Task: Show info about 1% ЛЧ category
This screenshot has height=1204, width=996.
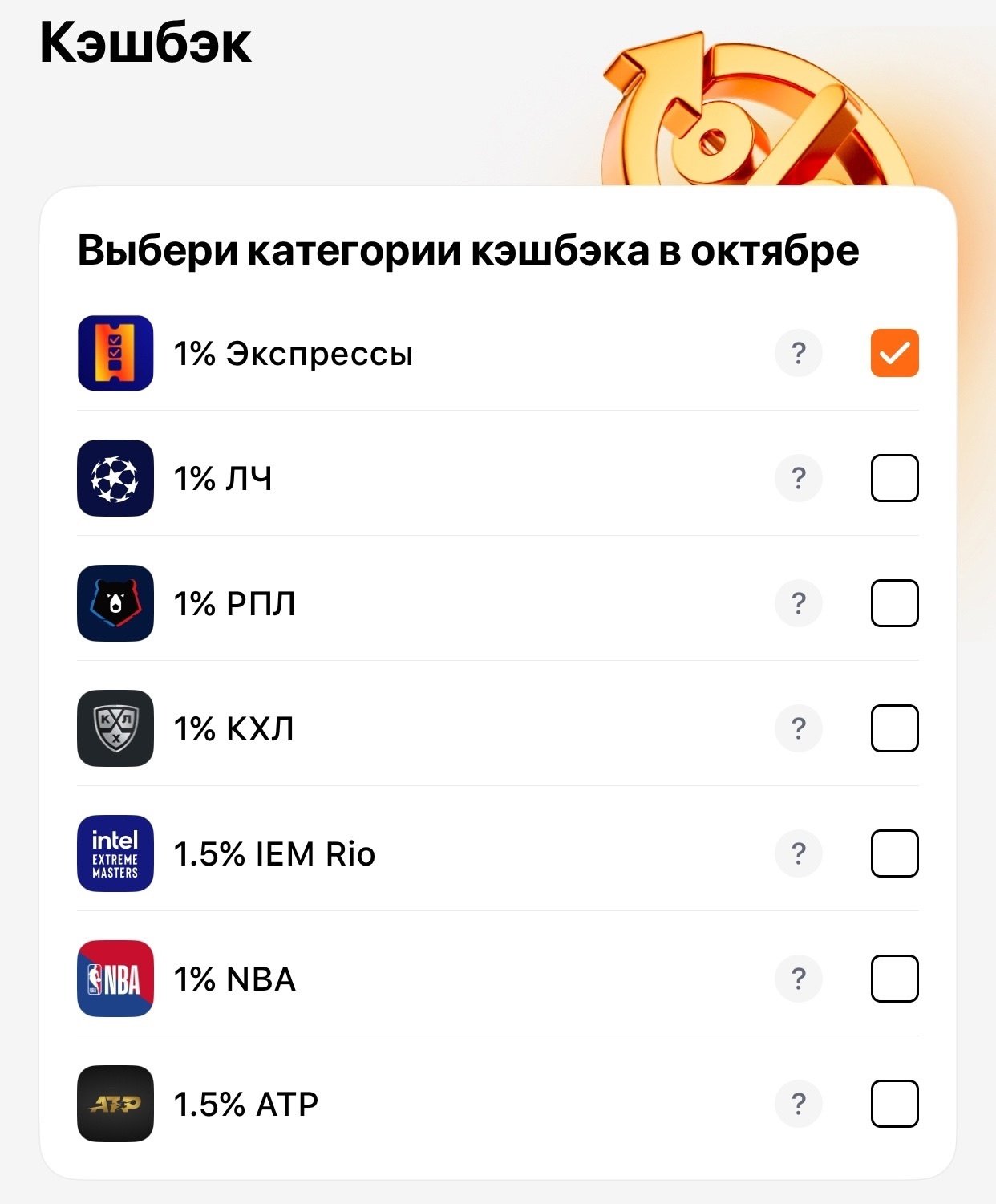Action: pos(798,478)
